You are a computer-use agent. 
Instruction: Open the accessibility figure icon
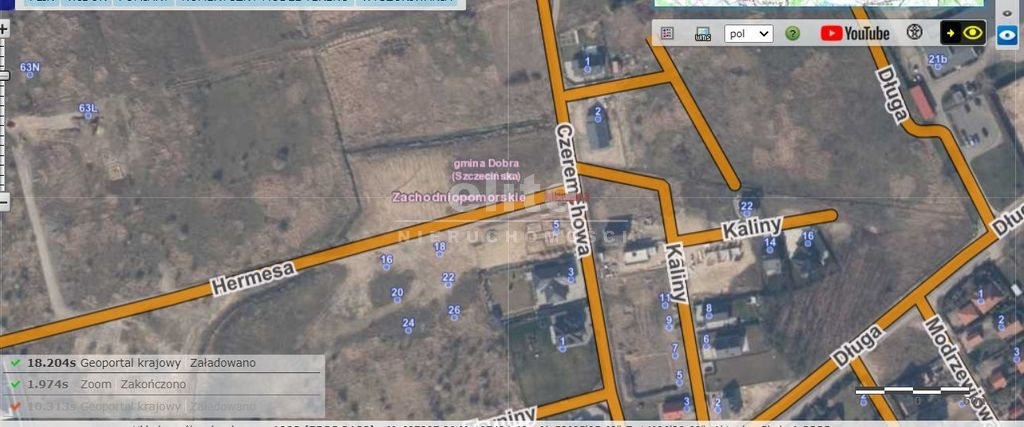[913, 33]
